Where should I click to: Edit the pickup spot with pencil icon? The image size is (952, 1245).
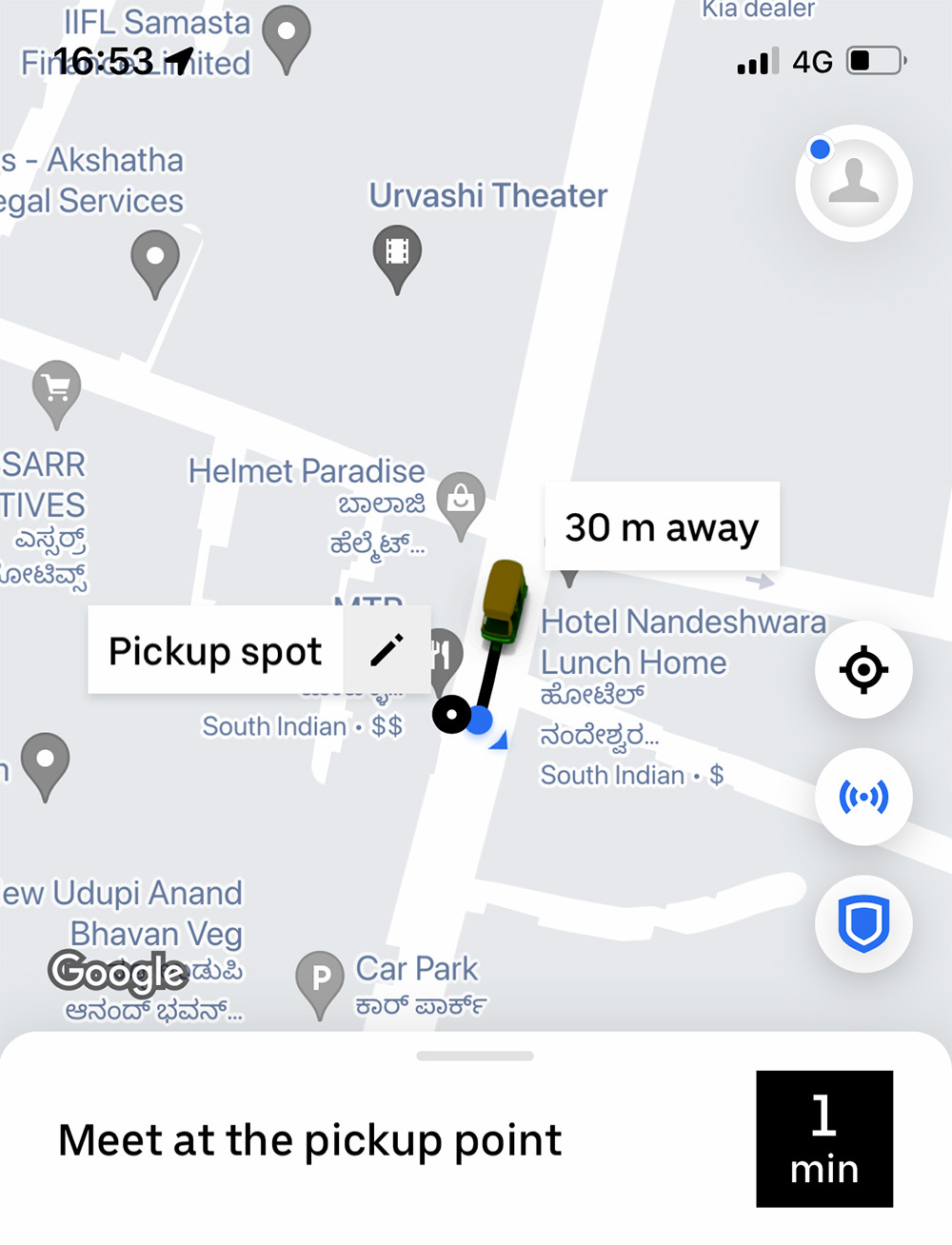(x=387, y=650)
